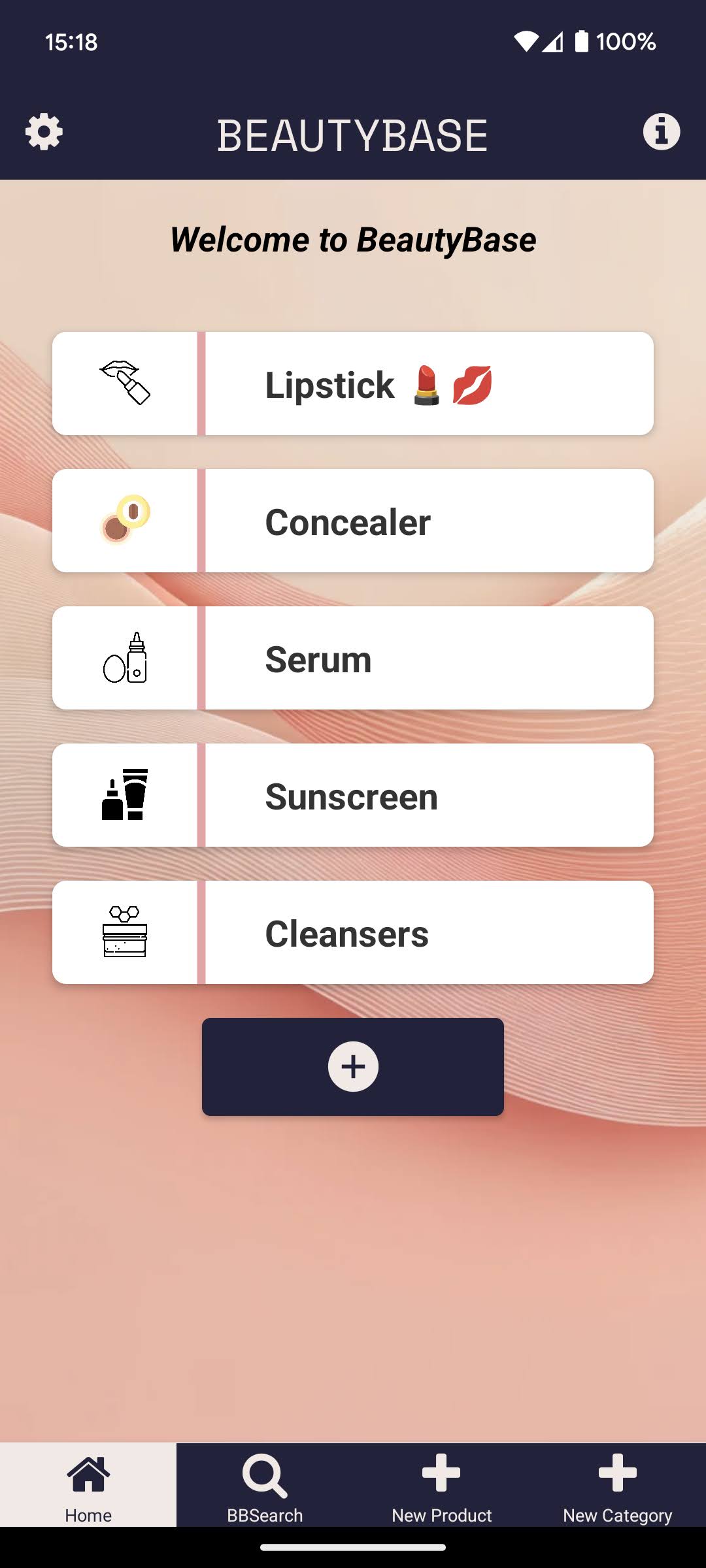Viewport: 706px width, 1568px height.
Task: Switch to the BBSearch tab
Action: coord(265,1486)
